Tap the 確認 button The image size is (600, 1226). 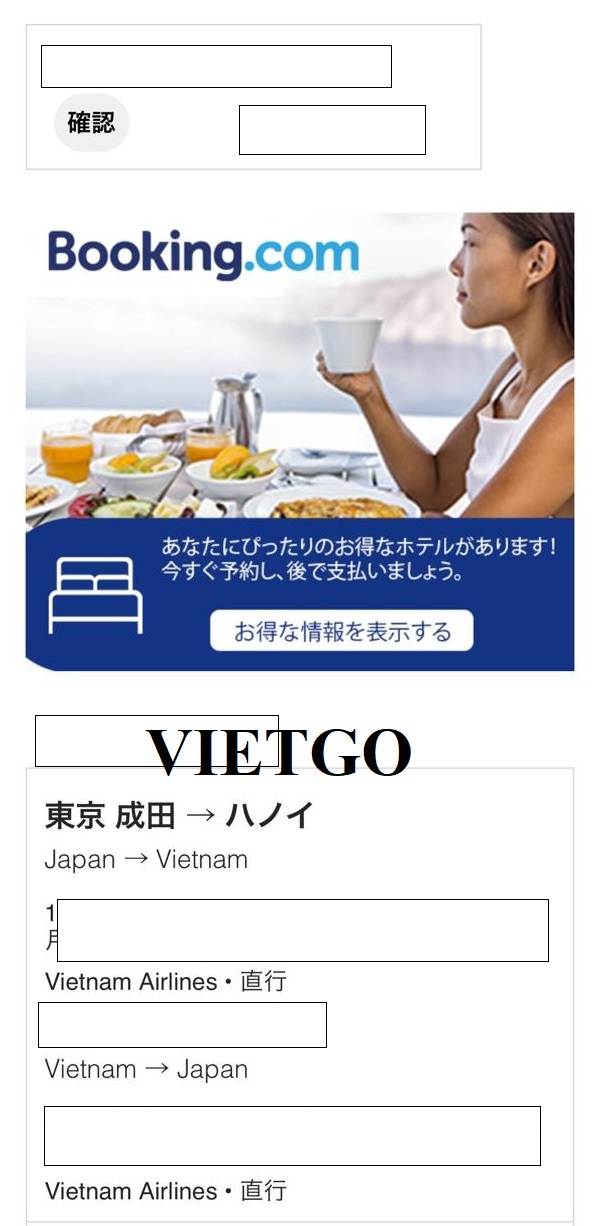point(91,123)
